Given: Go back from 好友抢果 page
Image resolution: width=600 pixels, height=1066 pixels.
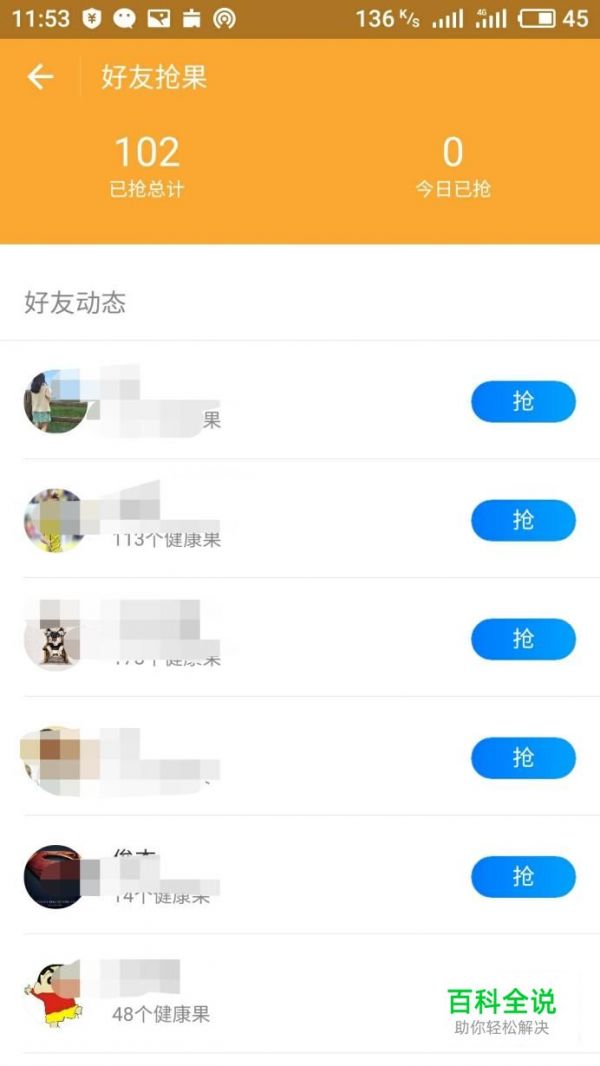Looking at the screenshot, I should 40,77.
